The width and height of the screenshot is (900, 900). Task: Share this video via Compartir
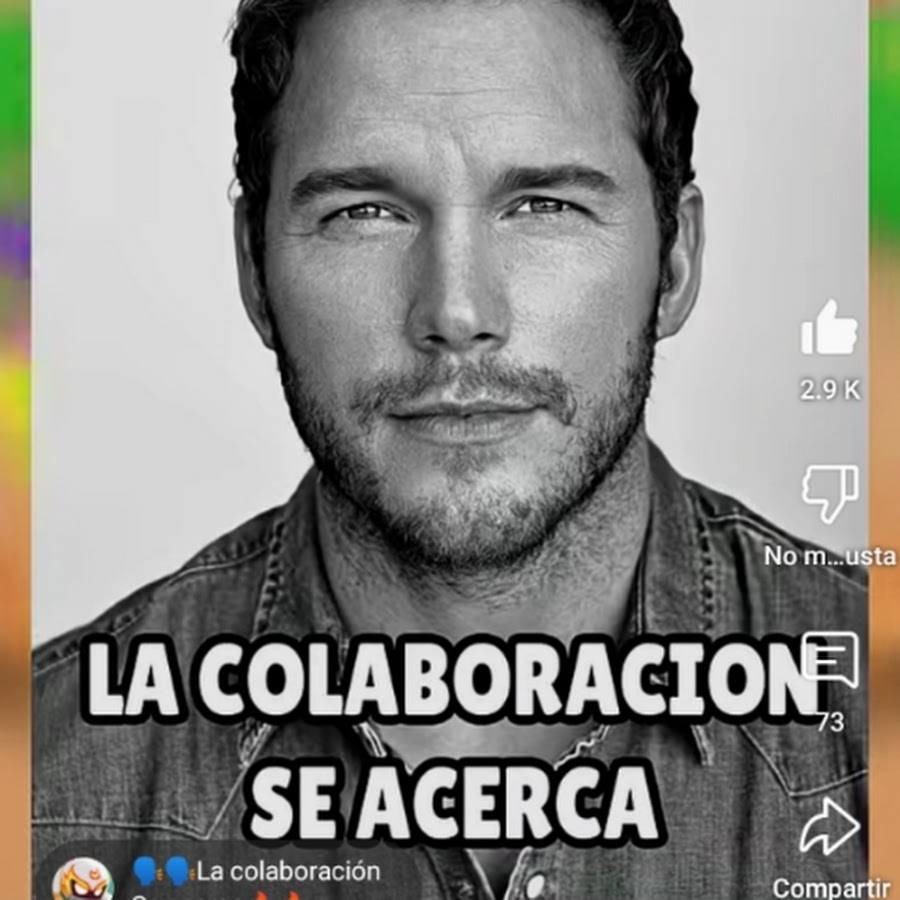point(830,826)
